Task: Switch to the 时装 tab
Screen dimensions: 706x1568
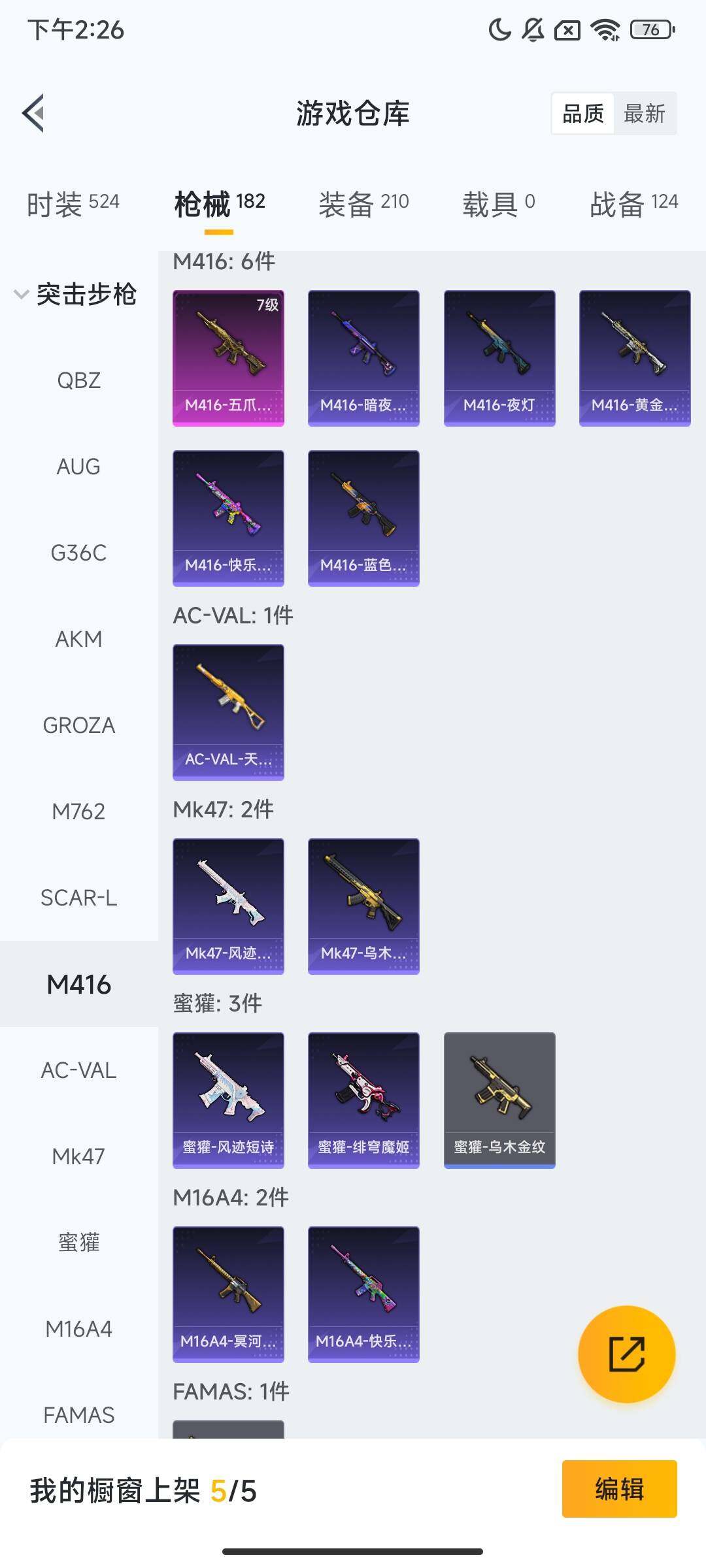Action: click(73, 204)
